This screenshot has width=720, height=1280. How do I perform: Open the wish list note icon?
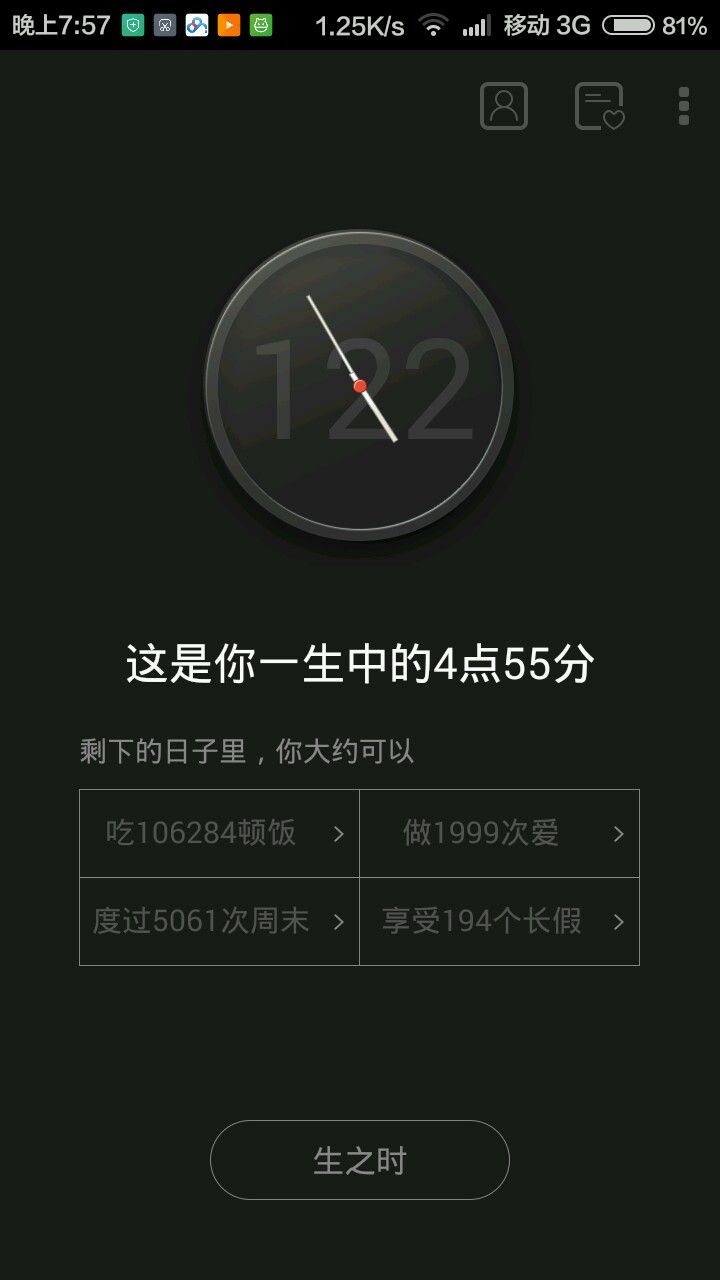click(600, 106)
